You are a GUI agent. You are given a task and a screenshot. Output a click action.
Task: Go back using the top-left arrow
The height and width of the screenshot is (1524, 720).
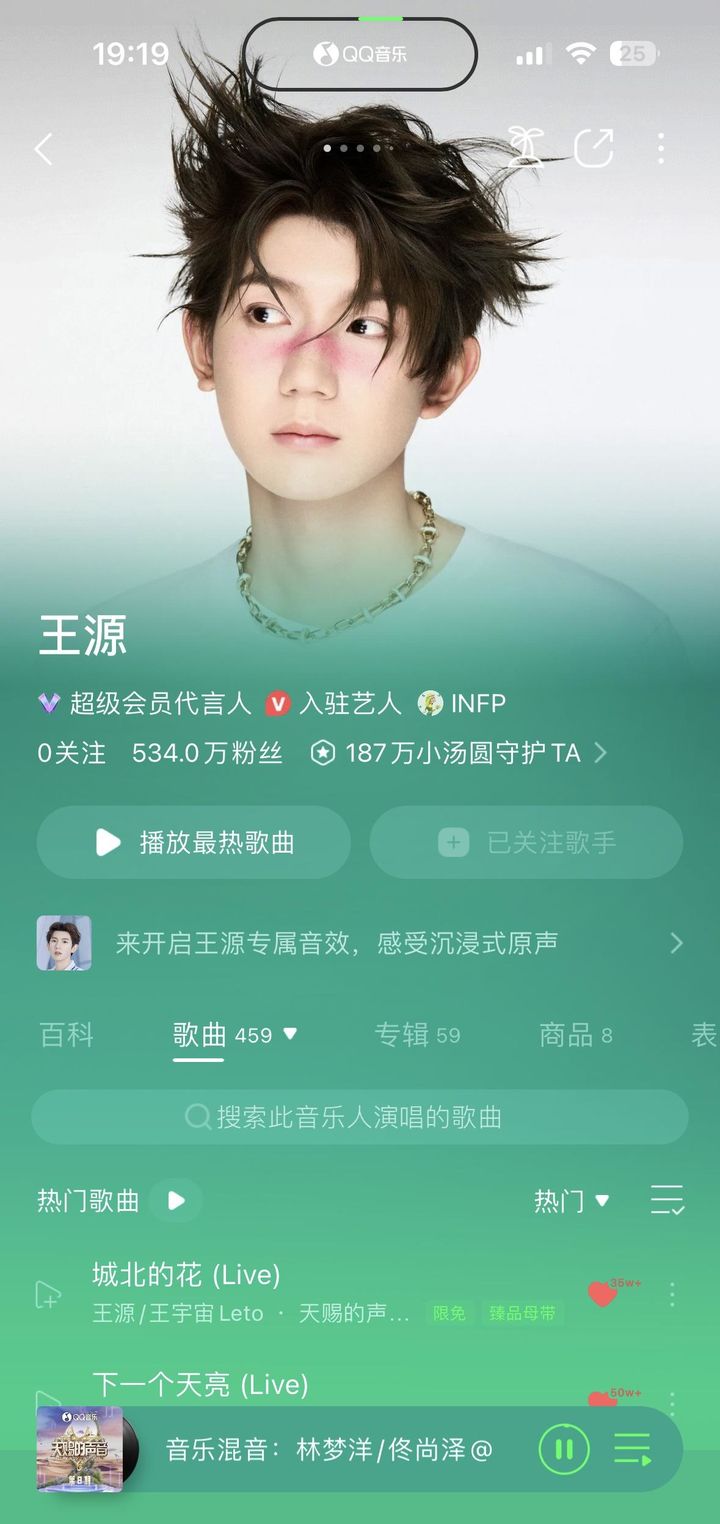[43, 150]
